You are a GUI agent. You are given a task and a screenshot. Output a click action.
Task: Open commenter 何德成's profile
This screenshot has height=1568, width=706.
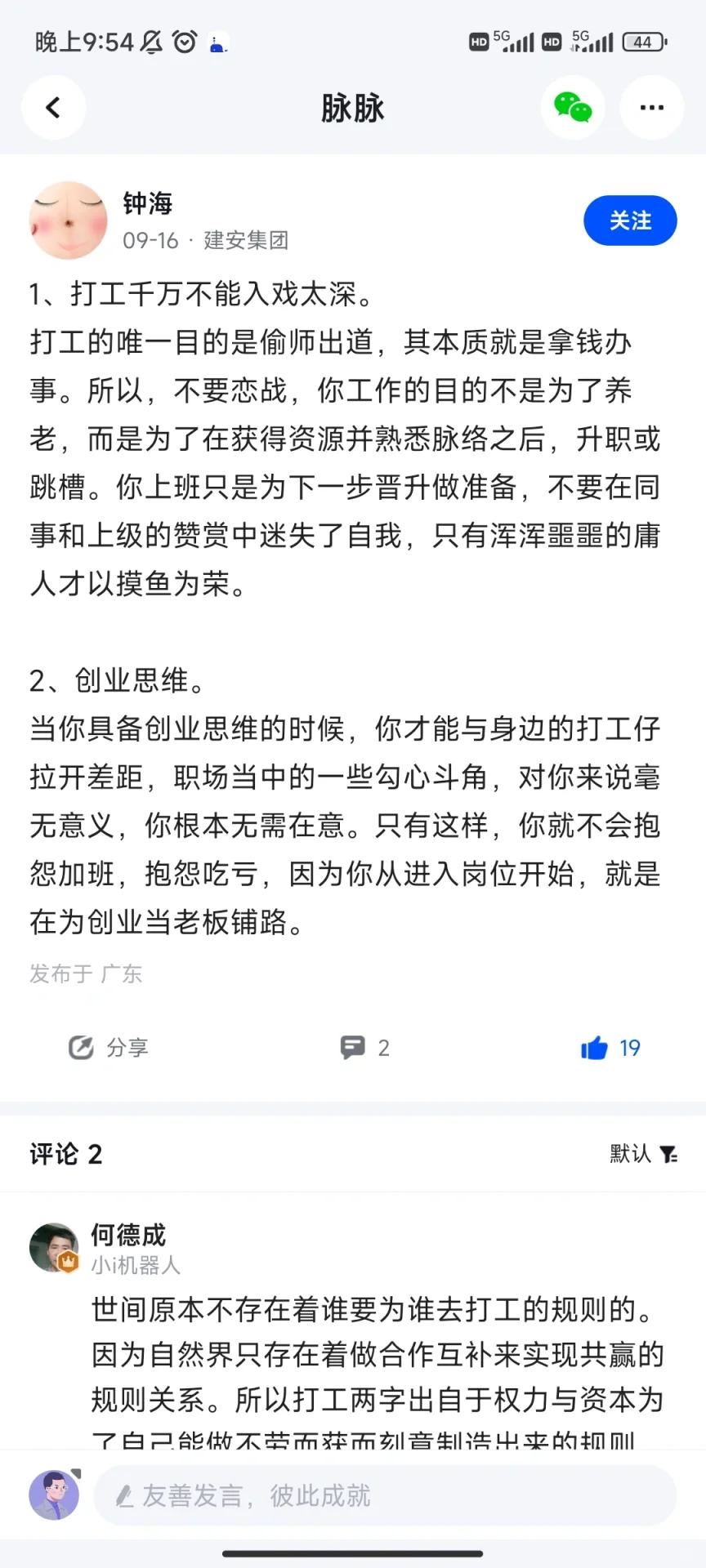[54, 1247]
